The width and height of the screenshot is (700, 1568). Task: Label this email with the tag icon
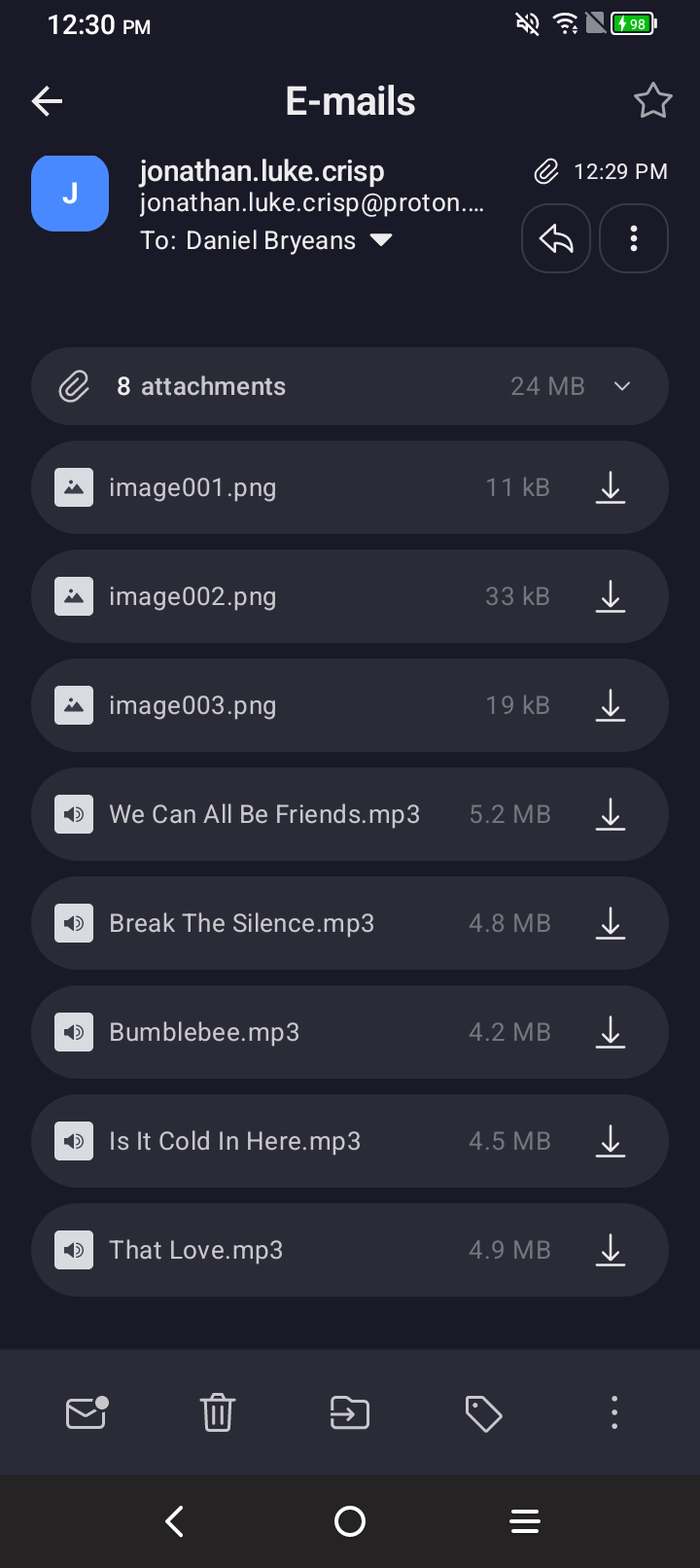pos(483,1412)
